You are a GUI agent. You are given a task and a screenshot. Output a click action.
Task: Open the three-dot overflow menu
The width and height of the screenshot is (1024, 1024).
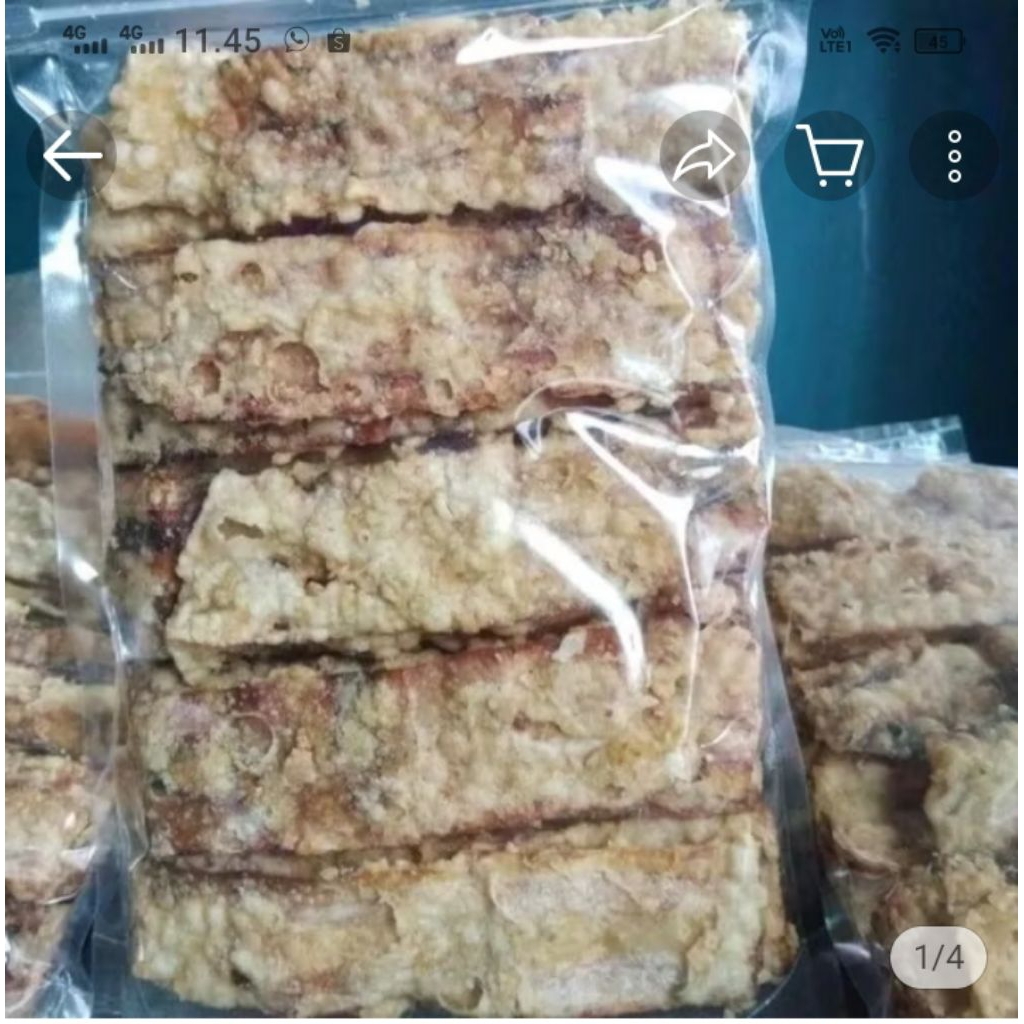954,156
